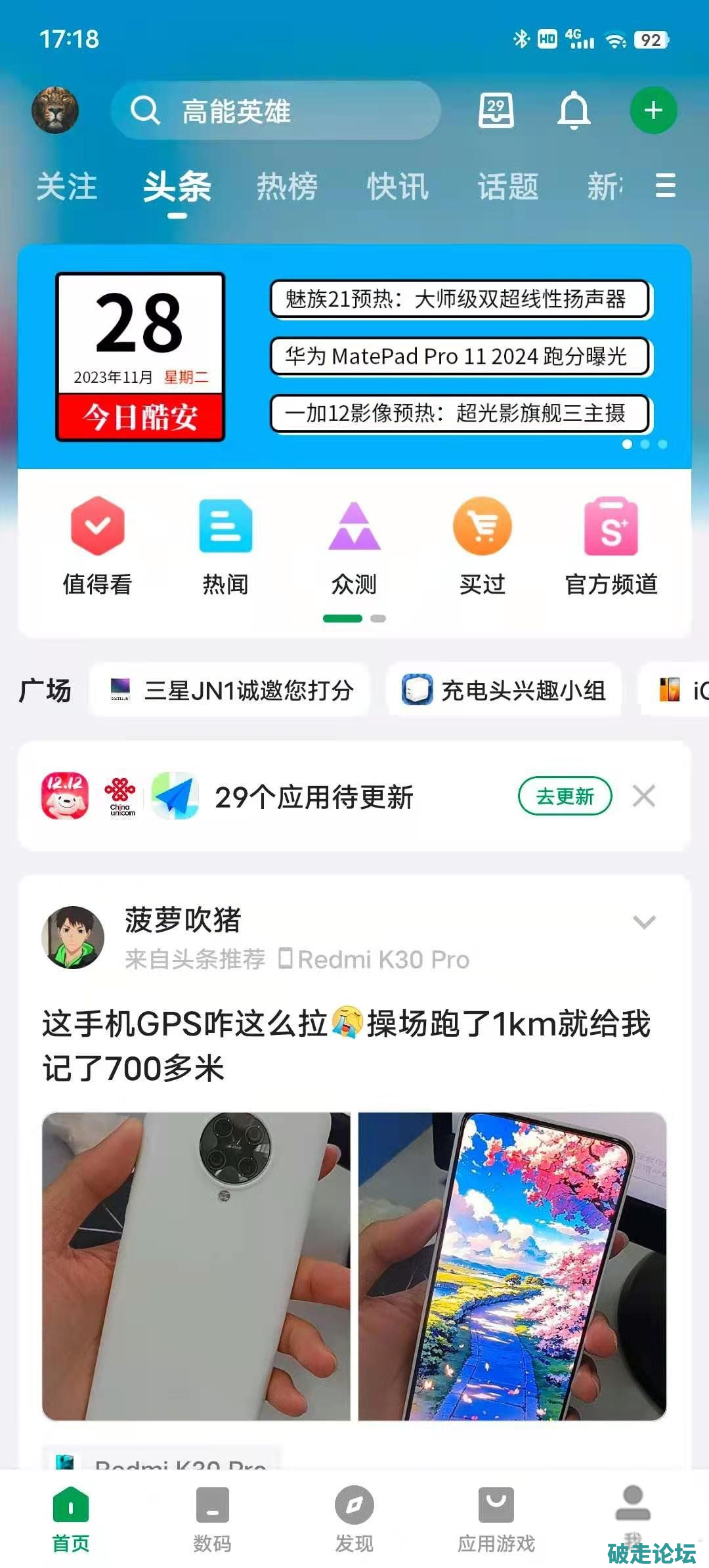Open headline about 华为 MatePad Pro 11
The image size is (709, 1568).
click(460, 357)
